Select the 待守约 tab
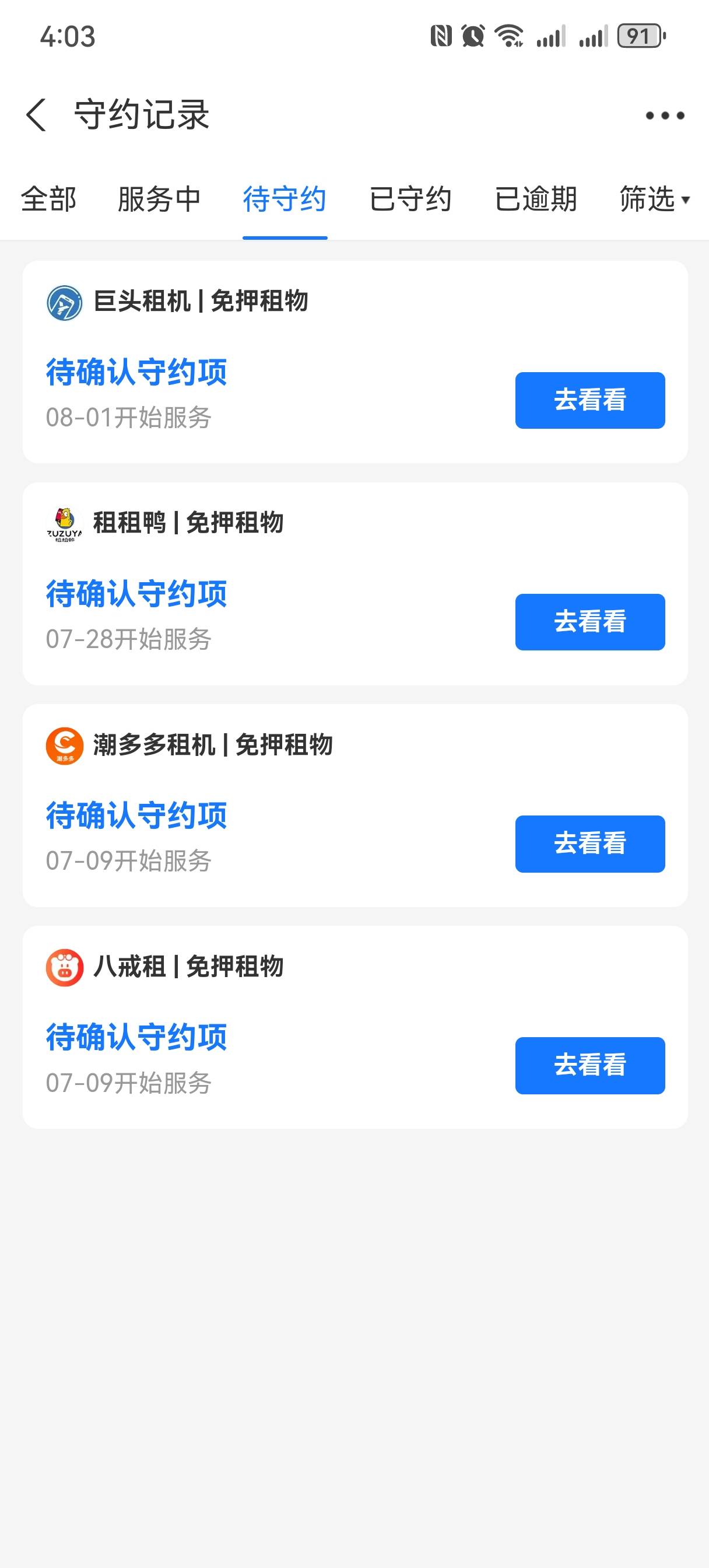 285,199
